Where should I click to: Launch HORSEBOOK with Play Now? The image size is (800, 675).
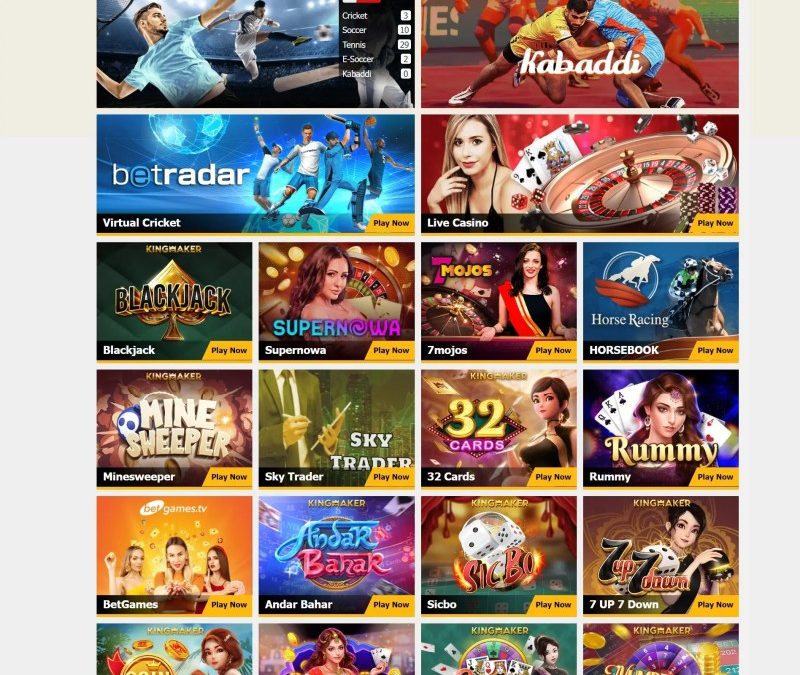(715, 351)
